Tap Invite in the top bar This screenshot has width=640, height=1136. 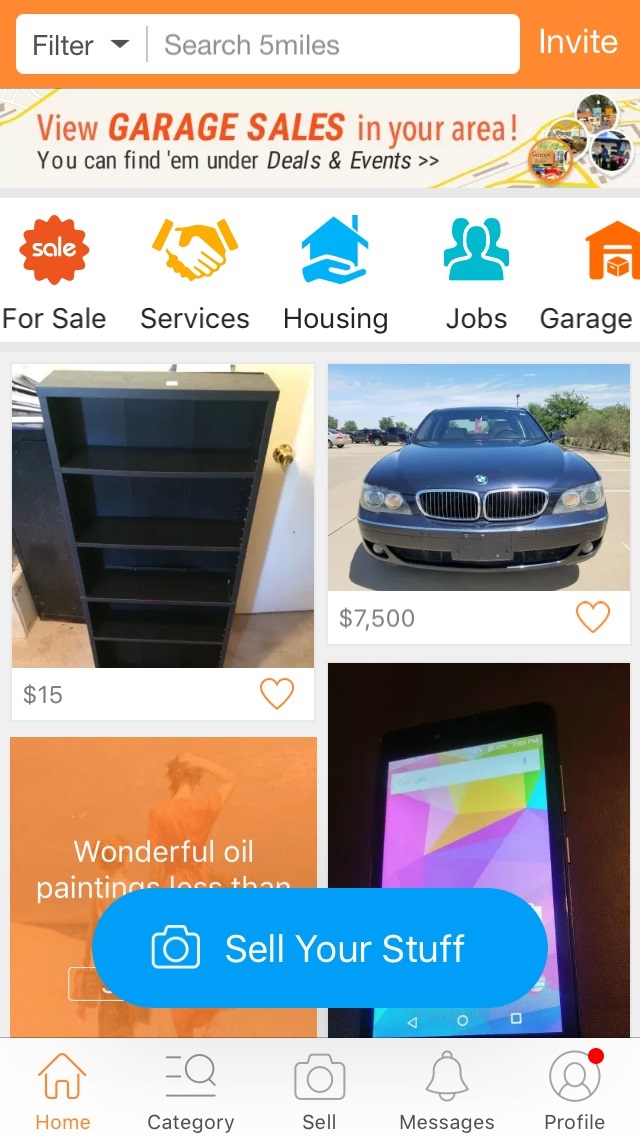[578, 41]
